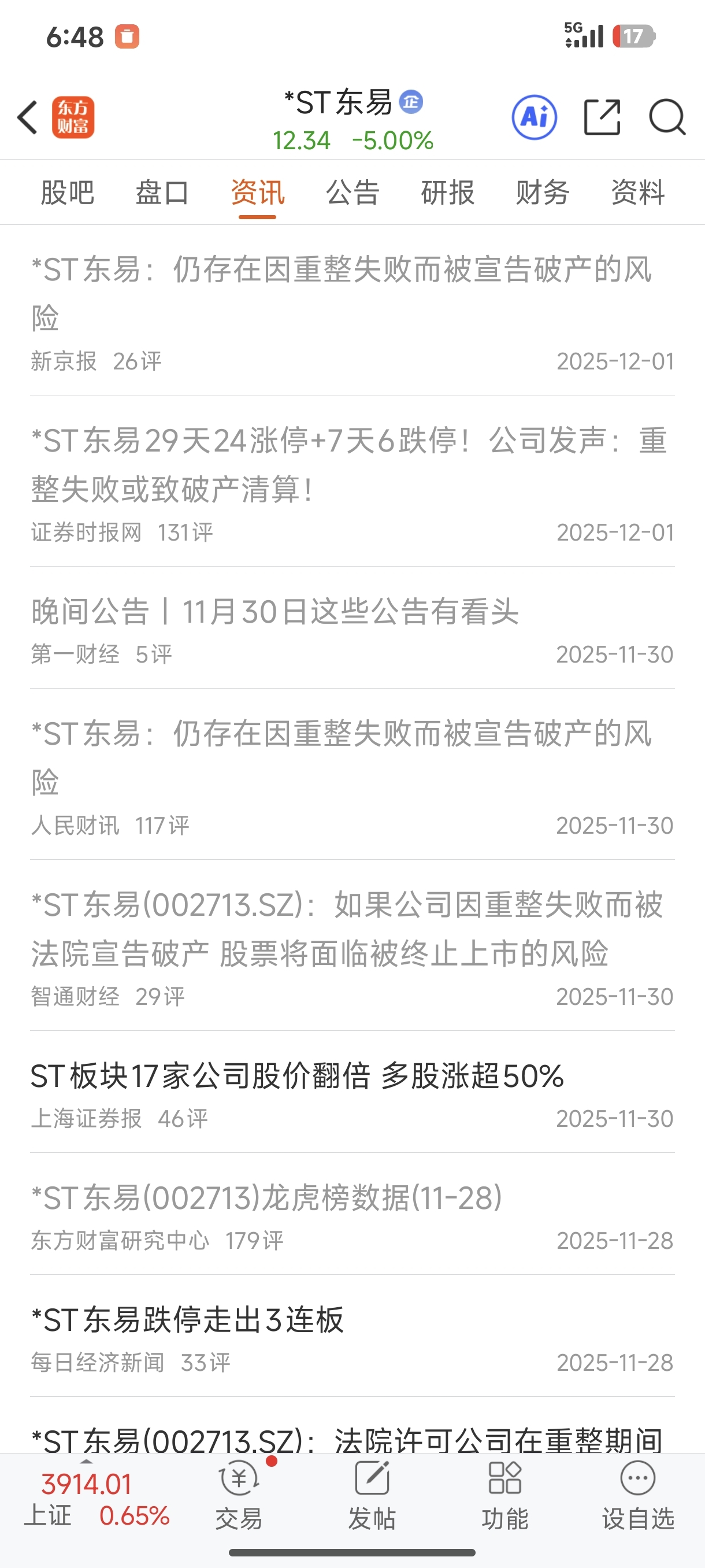This screenshot has height=1568, width=705.
Task: Open the 资料 tab
Action: coord(637,193)
